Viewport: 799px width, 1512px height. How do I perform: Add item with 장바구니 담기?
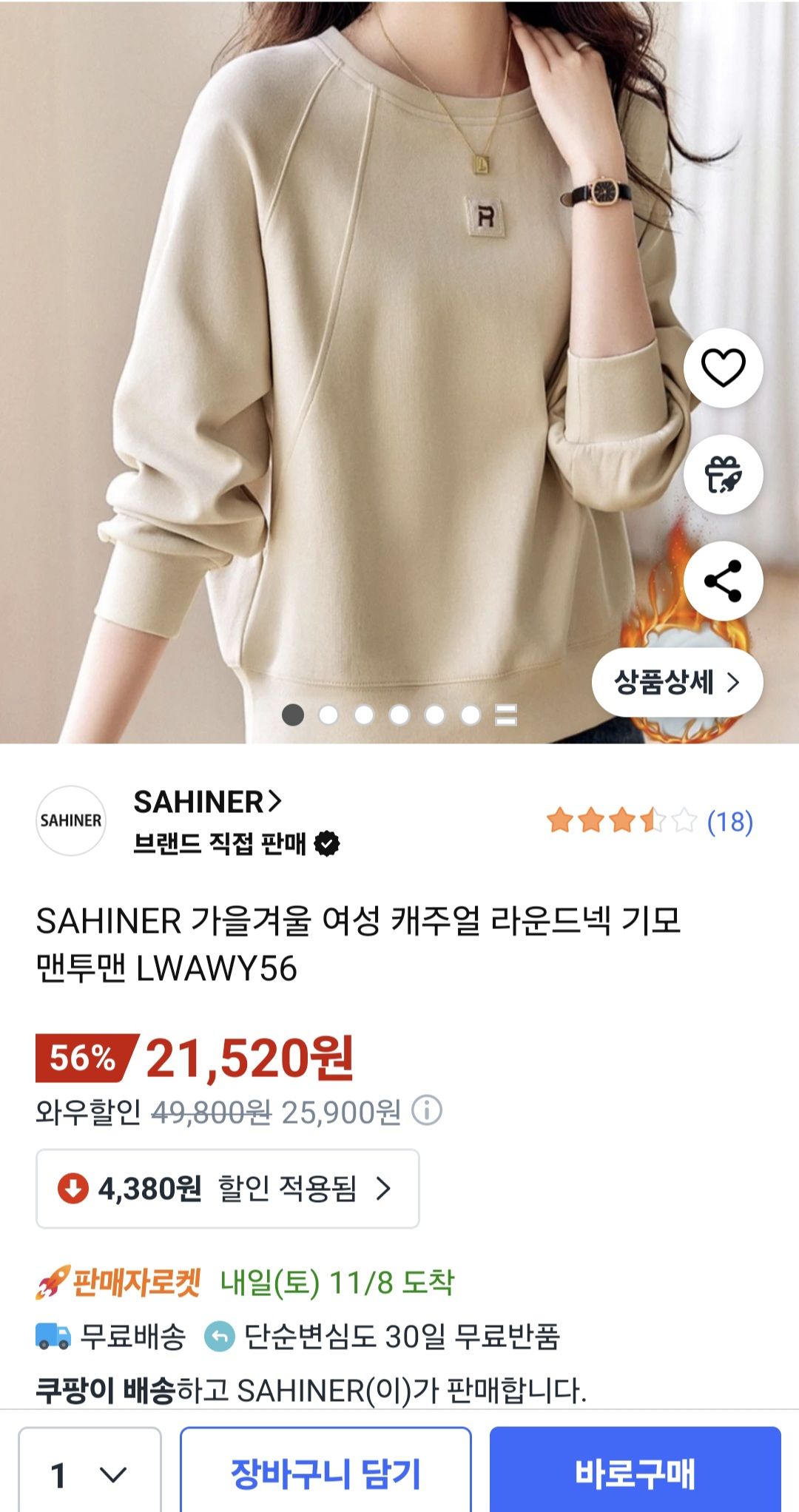[326, 1474]
